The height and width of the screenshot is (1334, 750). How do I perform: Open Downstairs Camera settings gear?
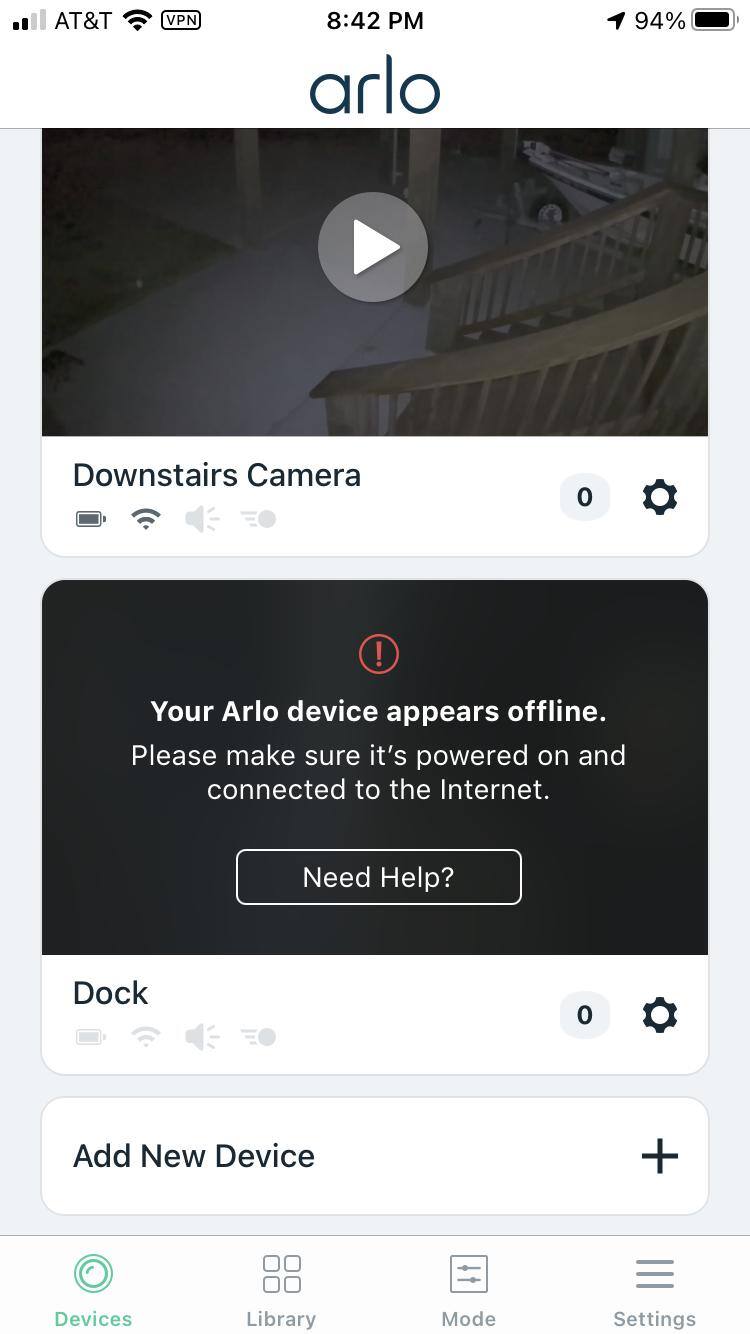[659, 497]
